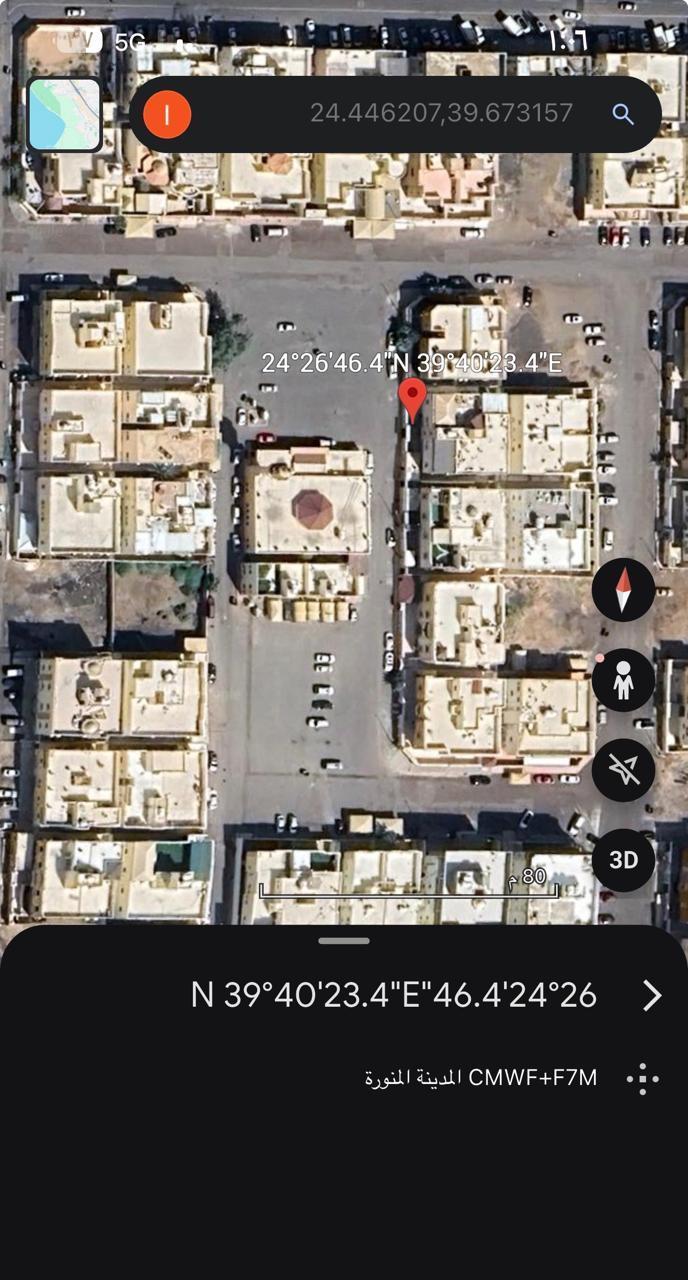Open the place details chevron

tap(652, 995)
